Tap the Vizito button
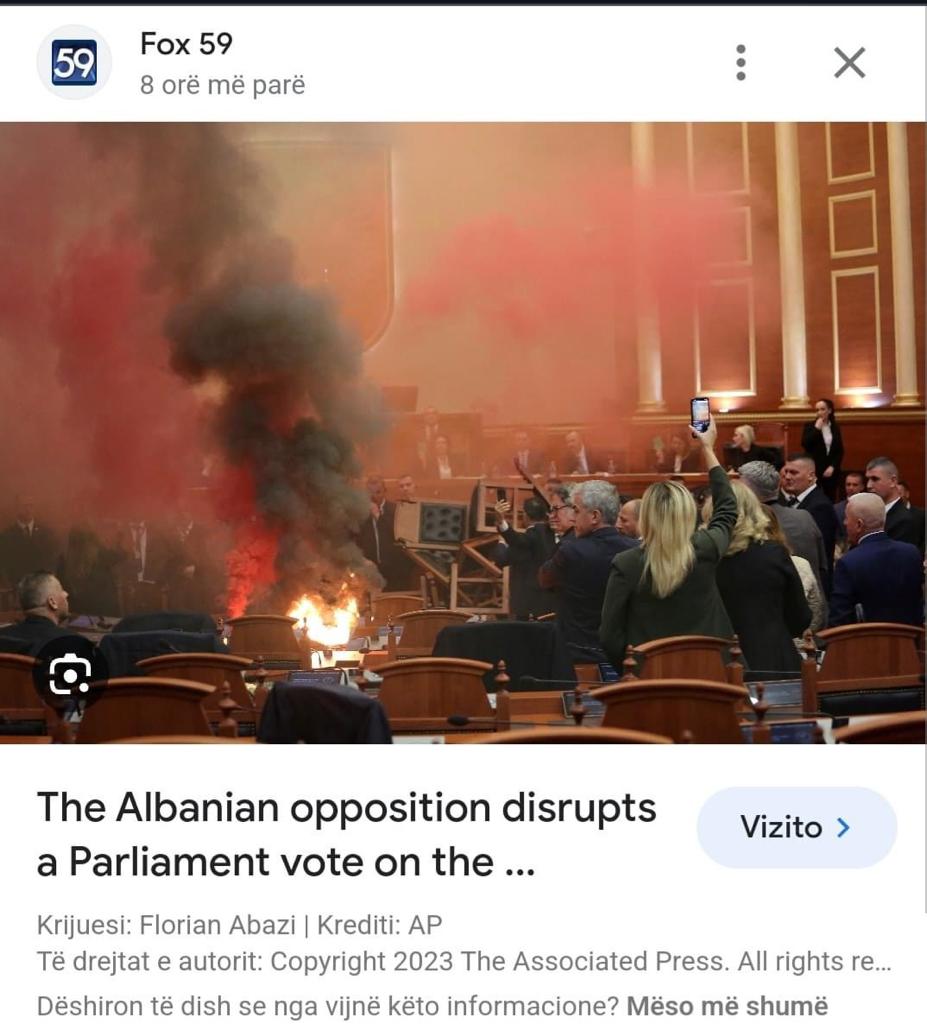The height and width of the screenshot is (1024, 927). click(x=796, y=827)
